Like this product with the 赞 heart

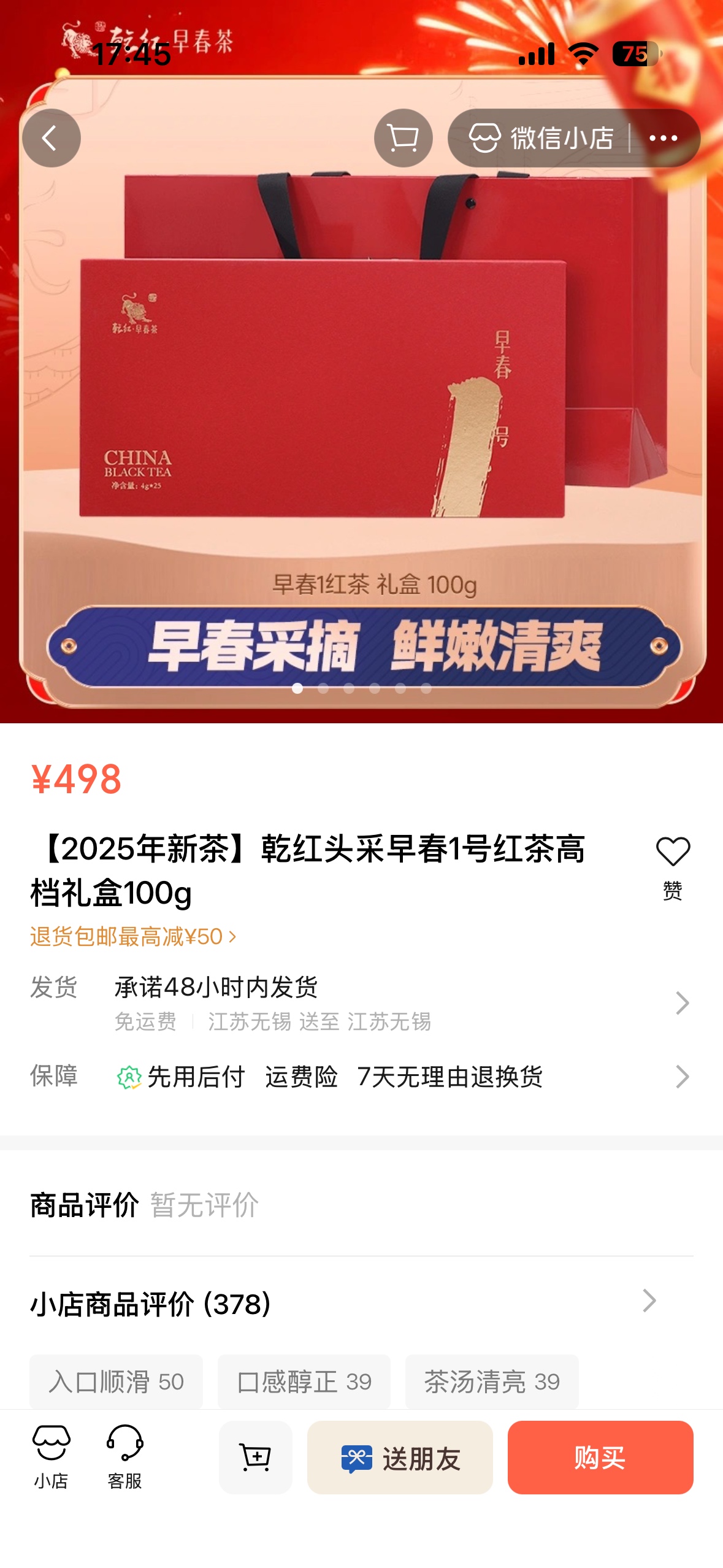click(x=673, y=866)
